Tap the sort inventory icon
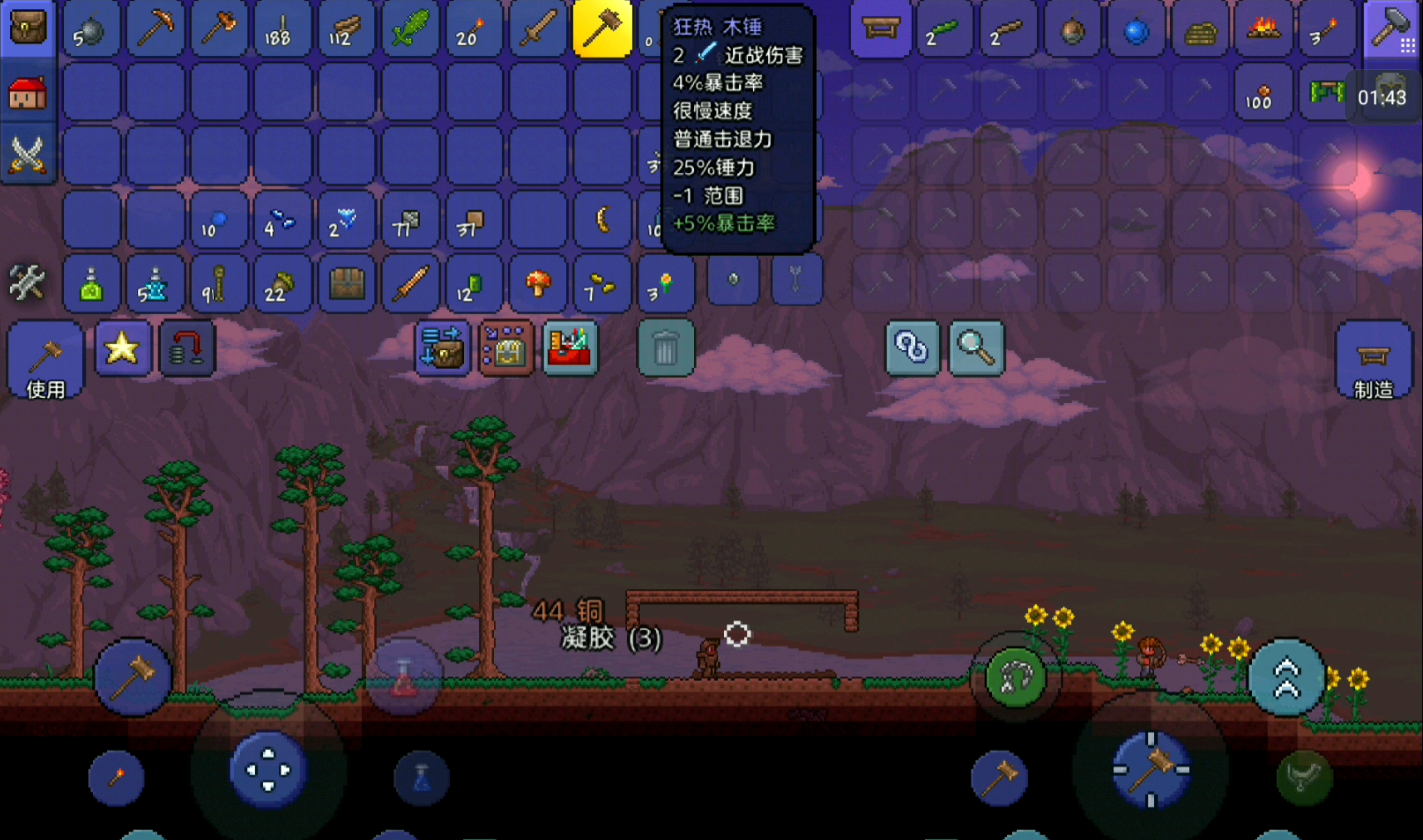The height and width of the screenshot is (840, 1423). click(505, 349)
